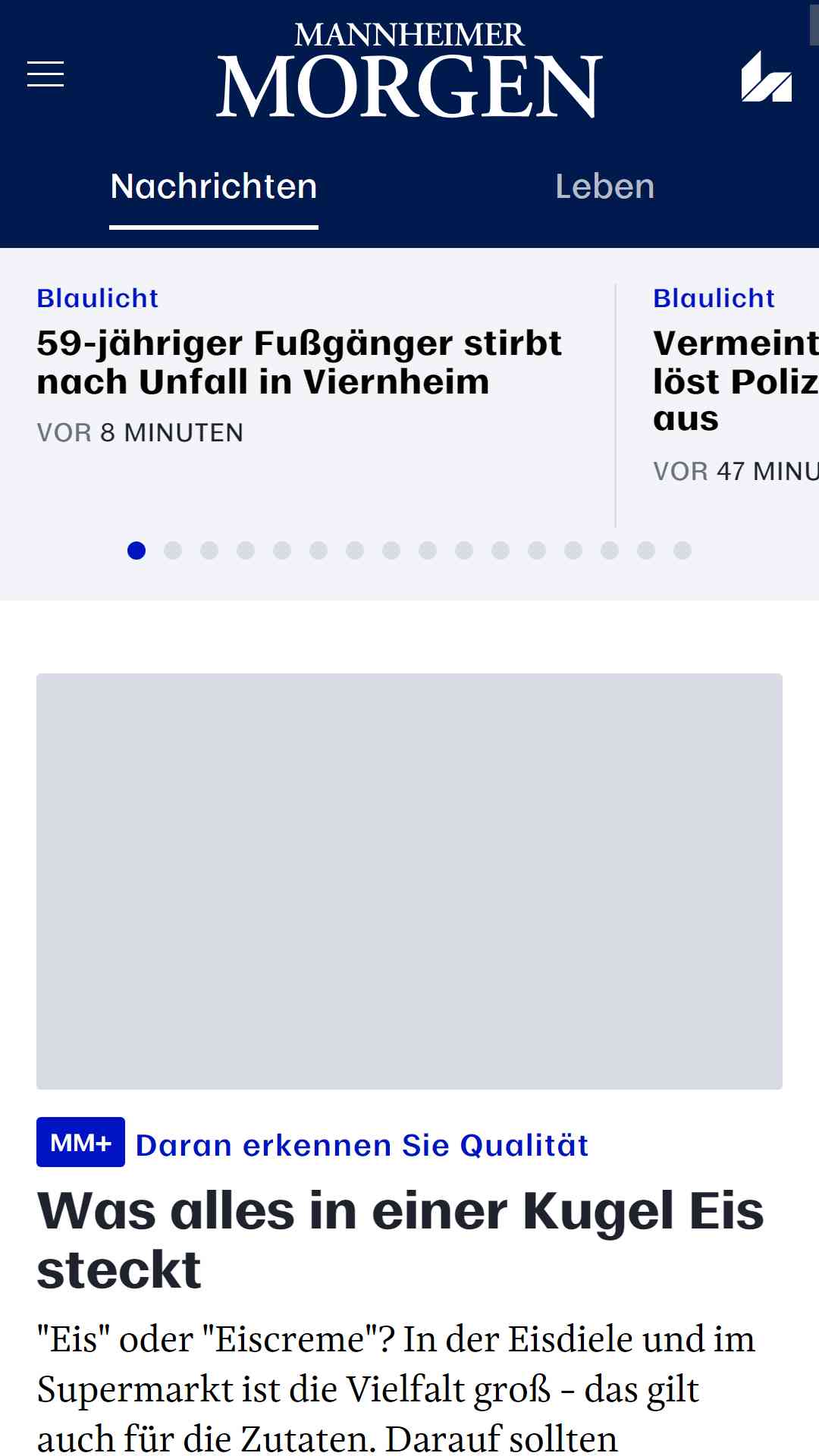Open article about 59-jähriger Fußgänger in Viernheim
819x1456 pixels.
(x=300, y=362)
